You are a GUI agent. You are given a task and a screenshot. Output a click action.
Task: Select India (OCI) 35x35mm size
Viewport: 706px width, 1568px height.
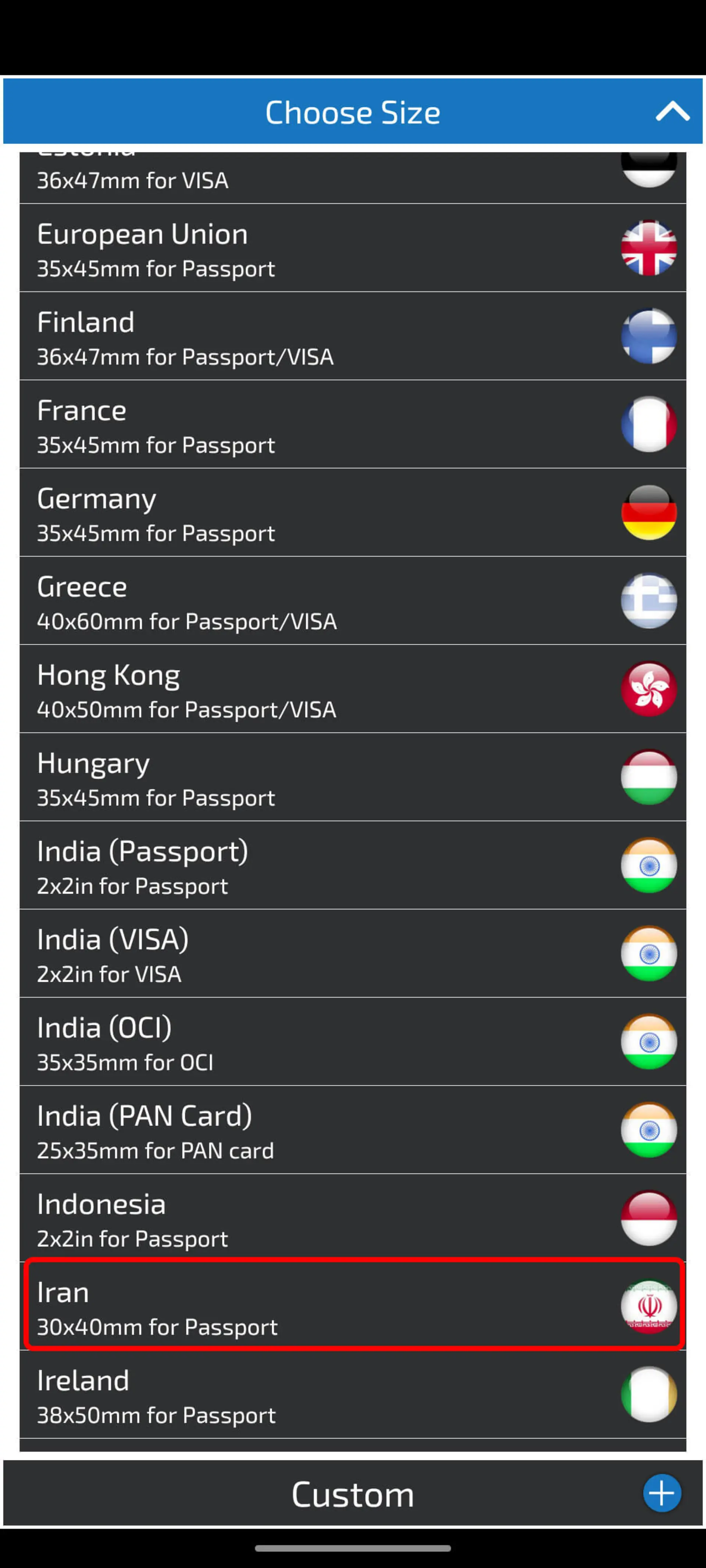pyautogui.click(x=353, y=1042)
